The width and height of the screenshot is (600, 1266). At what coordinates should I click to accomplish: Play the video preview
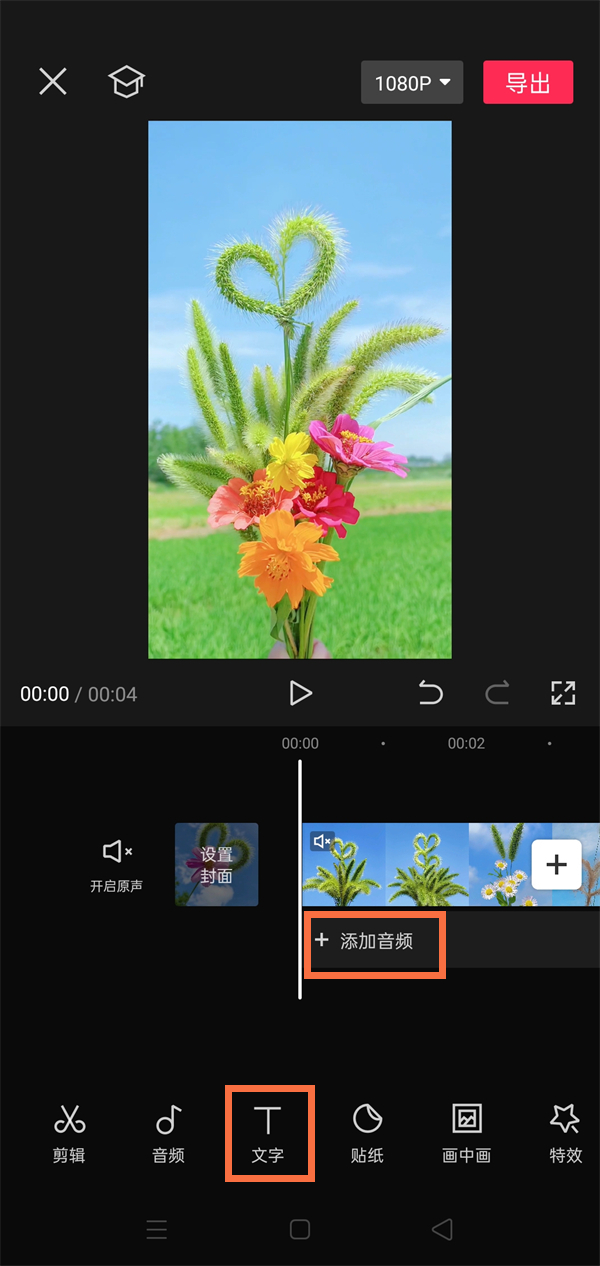[300, 693]
